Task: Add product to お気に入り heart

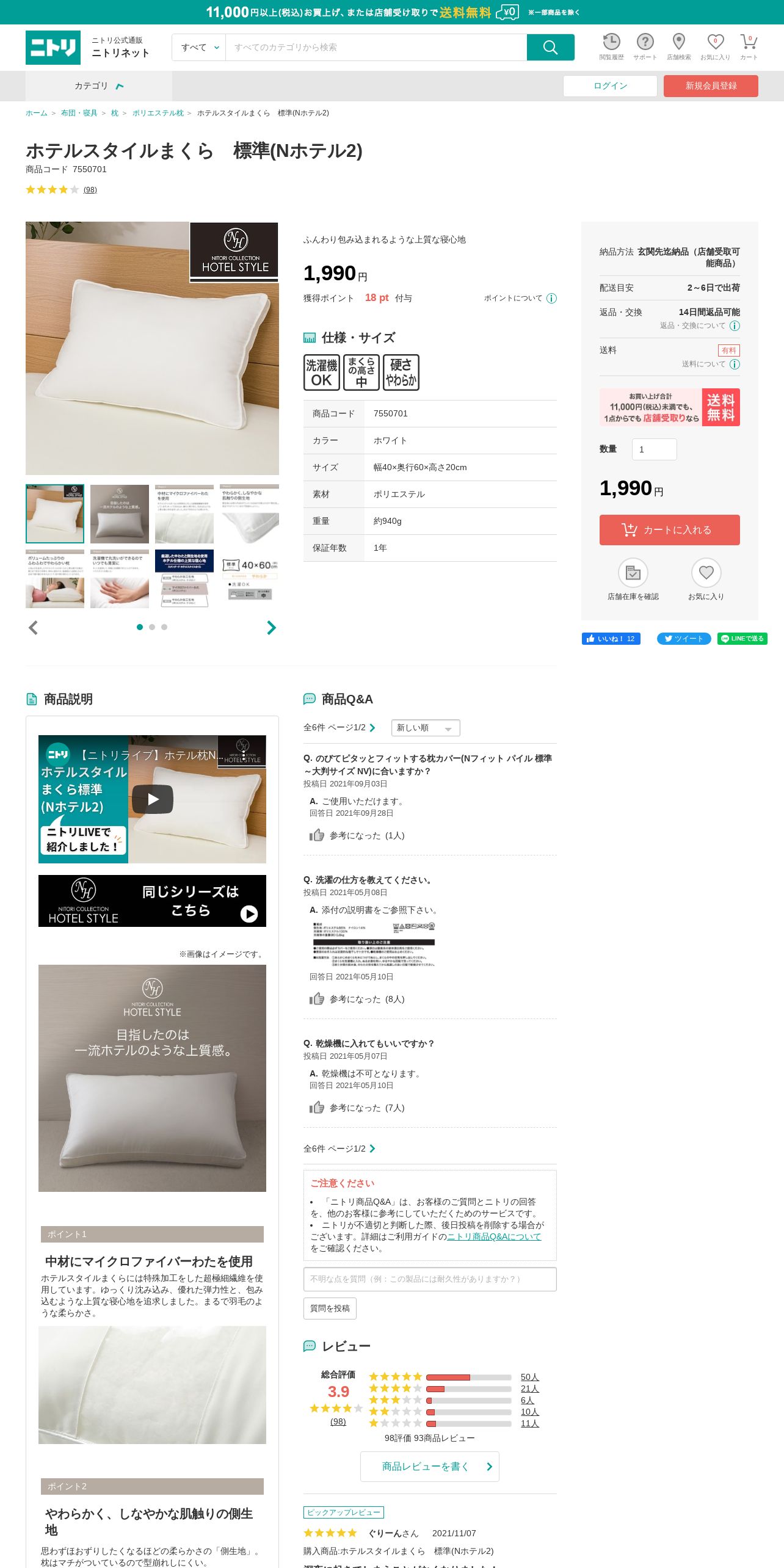Action: point(706,579)
